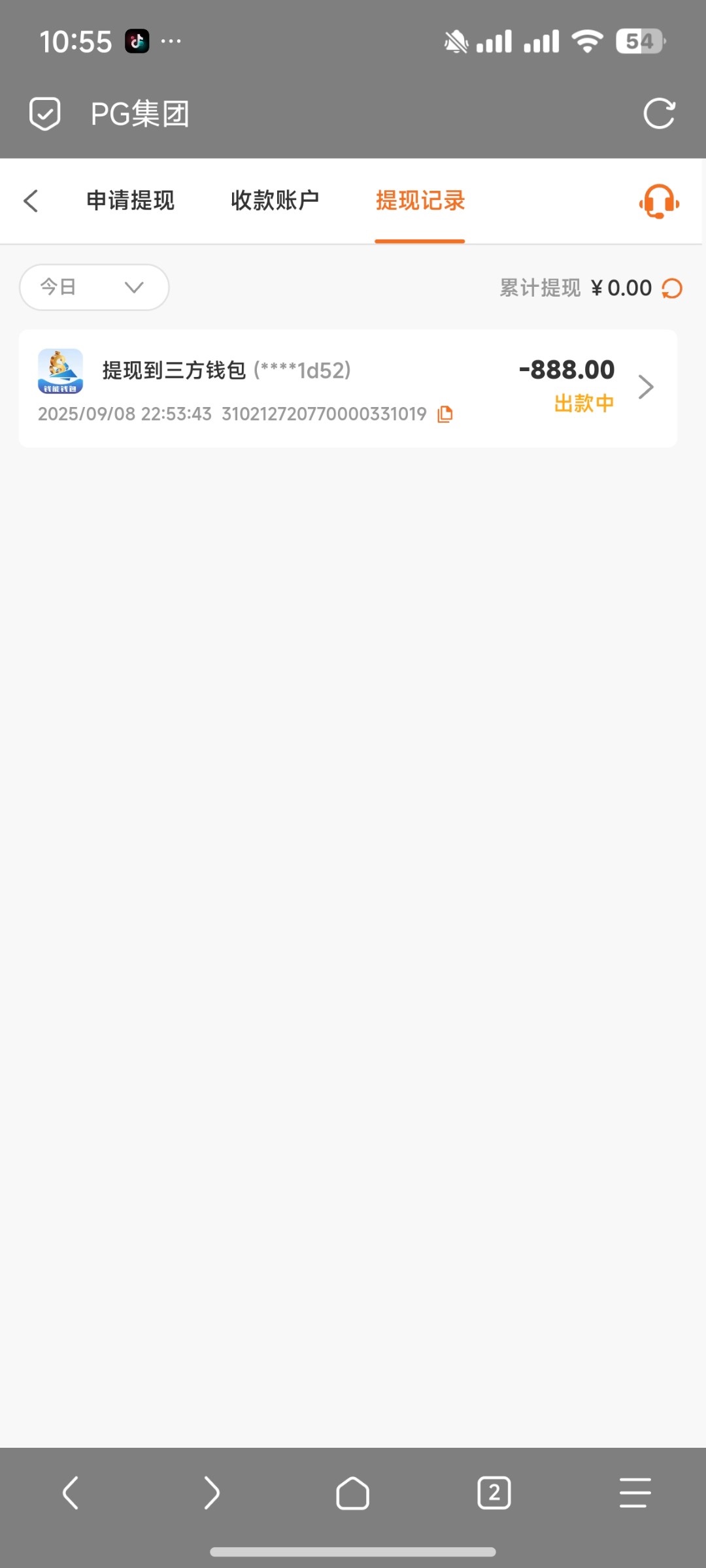The height and width of the screenshot is (1568, 706).
Task: Go back using the top-left arrow
Action: pyautogui.click(x=31, y=201)
